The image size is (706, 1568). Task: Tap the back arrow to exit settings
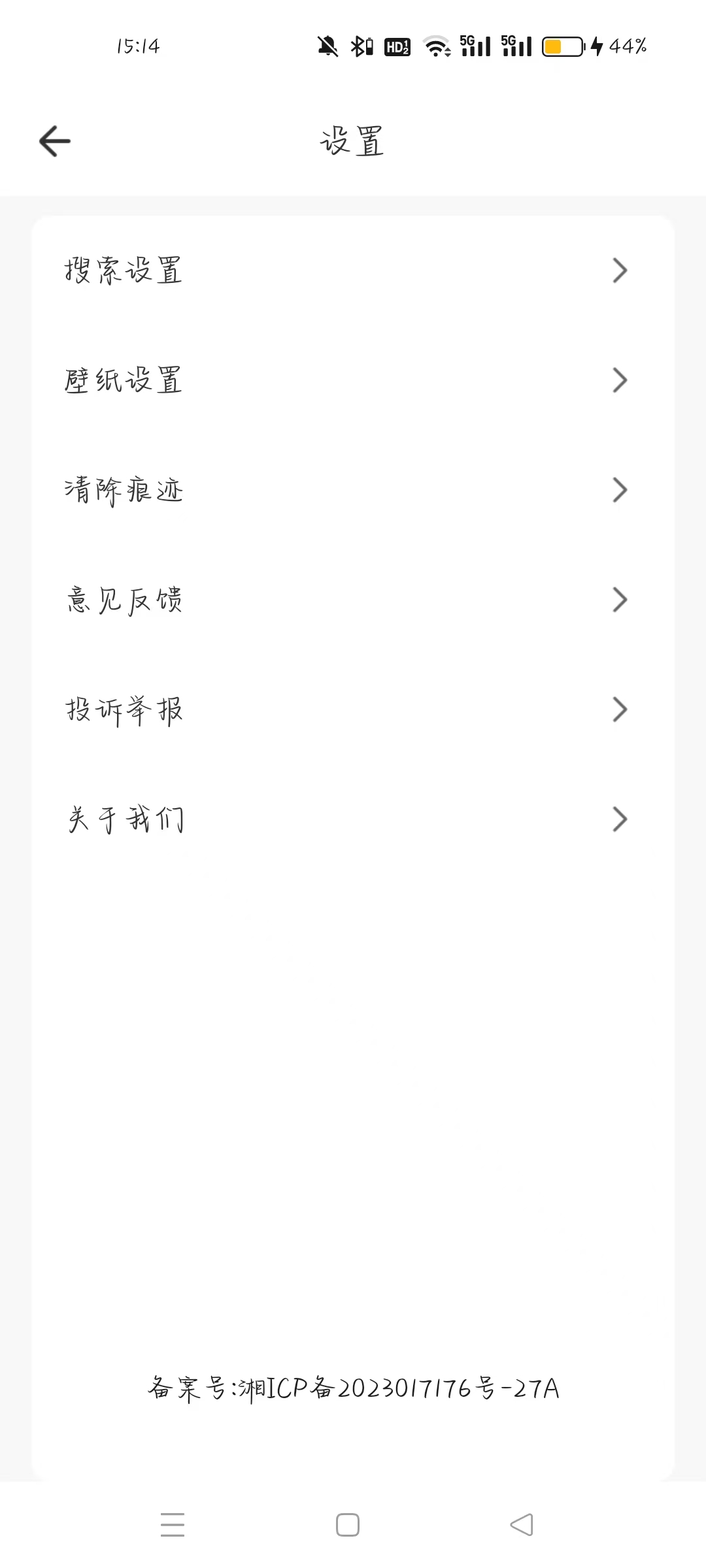(54, 140)
